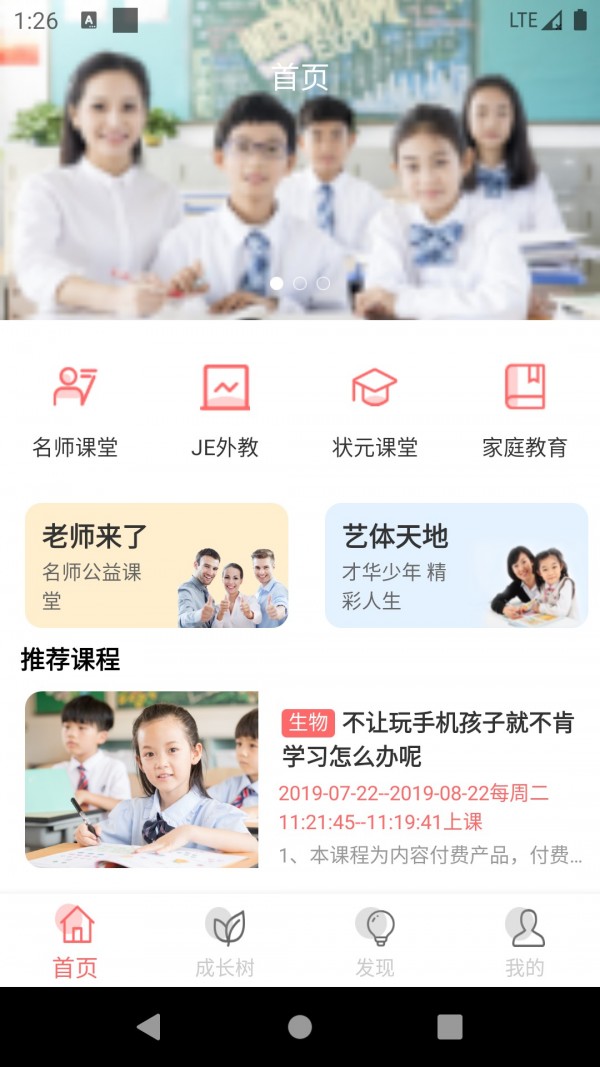Select the 首页 tab
This screenshot has height=1067, width=600.
tap(75, 942)
